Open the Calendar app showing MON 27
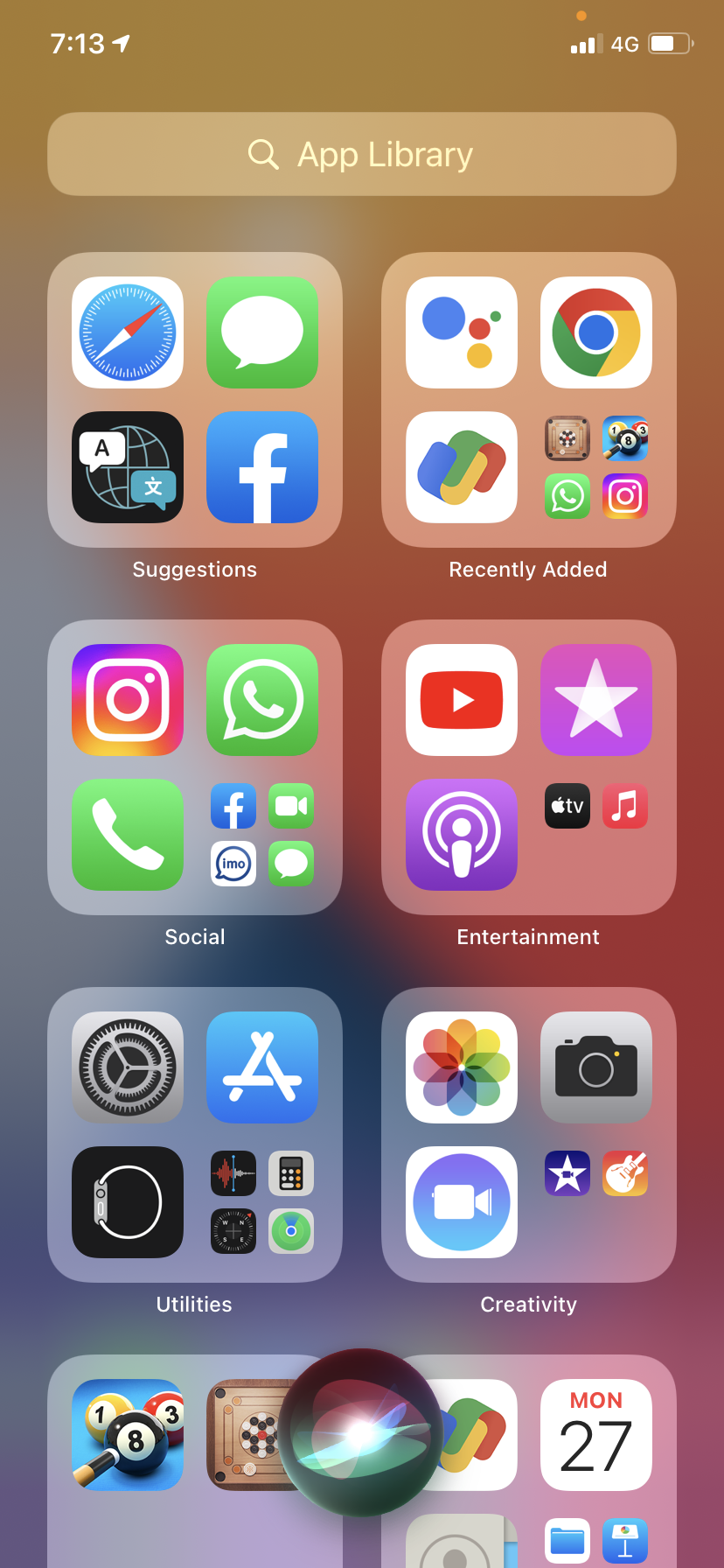 coord(596,1435)
